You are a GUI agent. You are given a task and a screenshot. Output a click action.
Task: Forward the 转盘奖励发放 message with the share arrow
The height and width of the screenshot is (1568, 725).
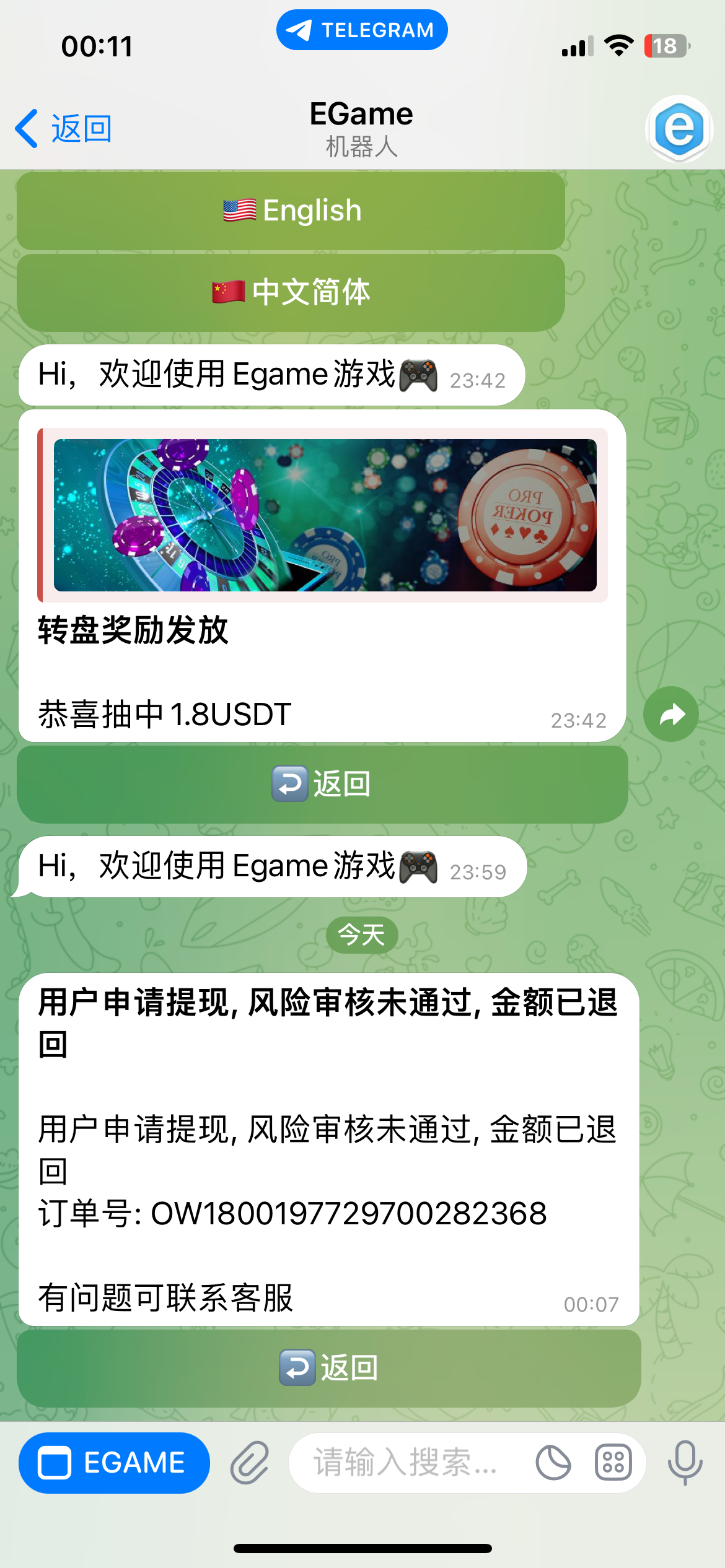click(x=671, y=715)
